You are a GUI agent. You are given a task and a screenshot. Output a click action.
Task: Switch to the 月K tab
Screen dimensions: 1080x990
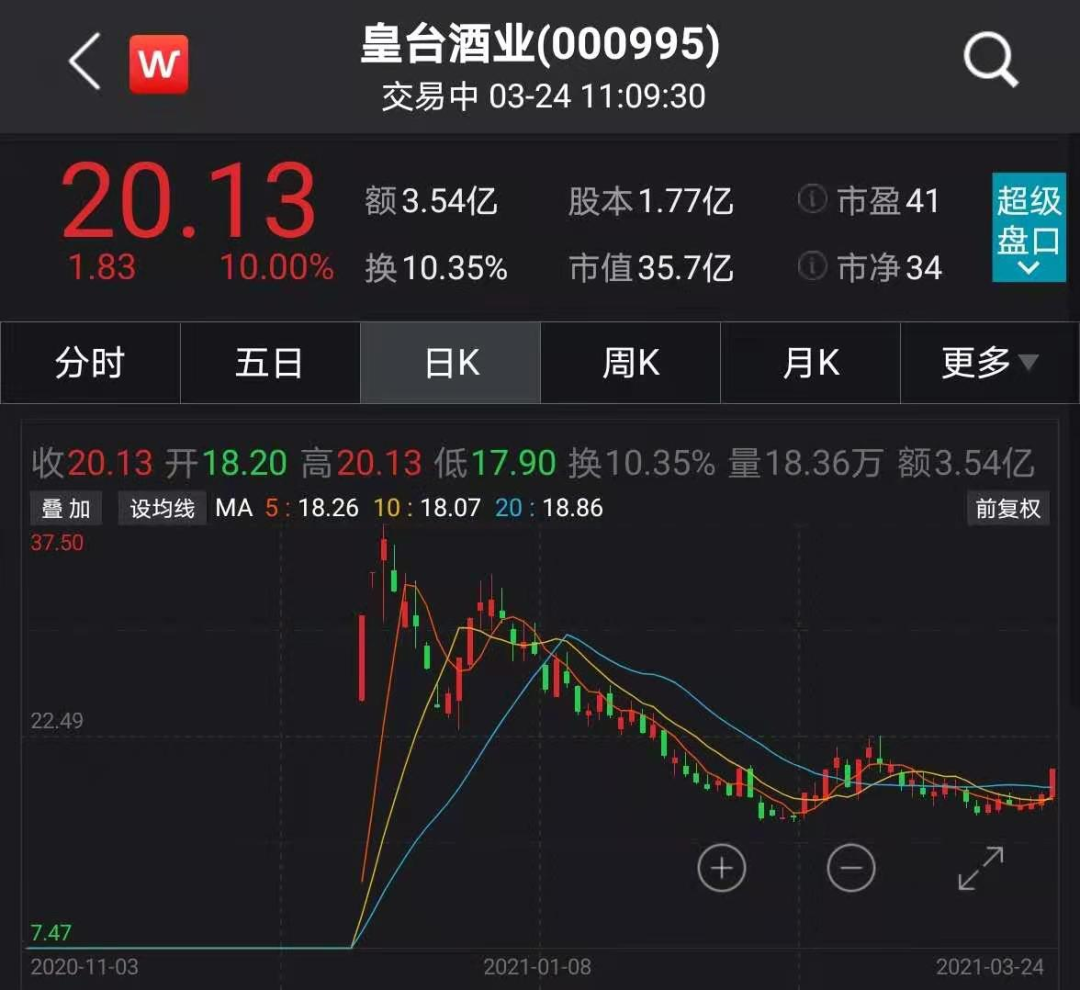coord(811,363)
